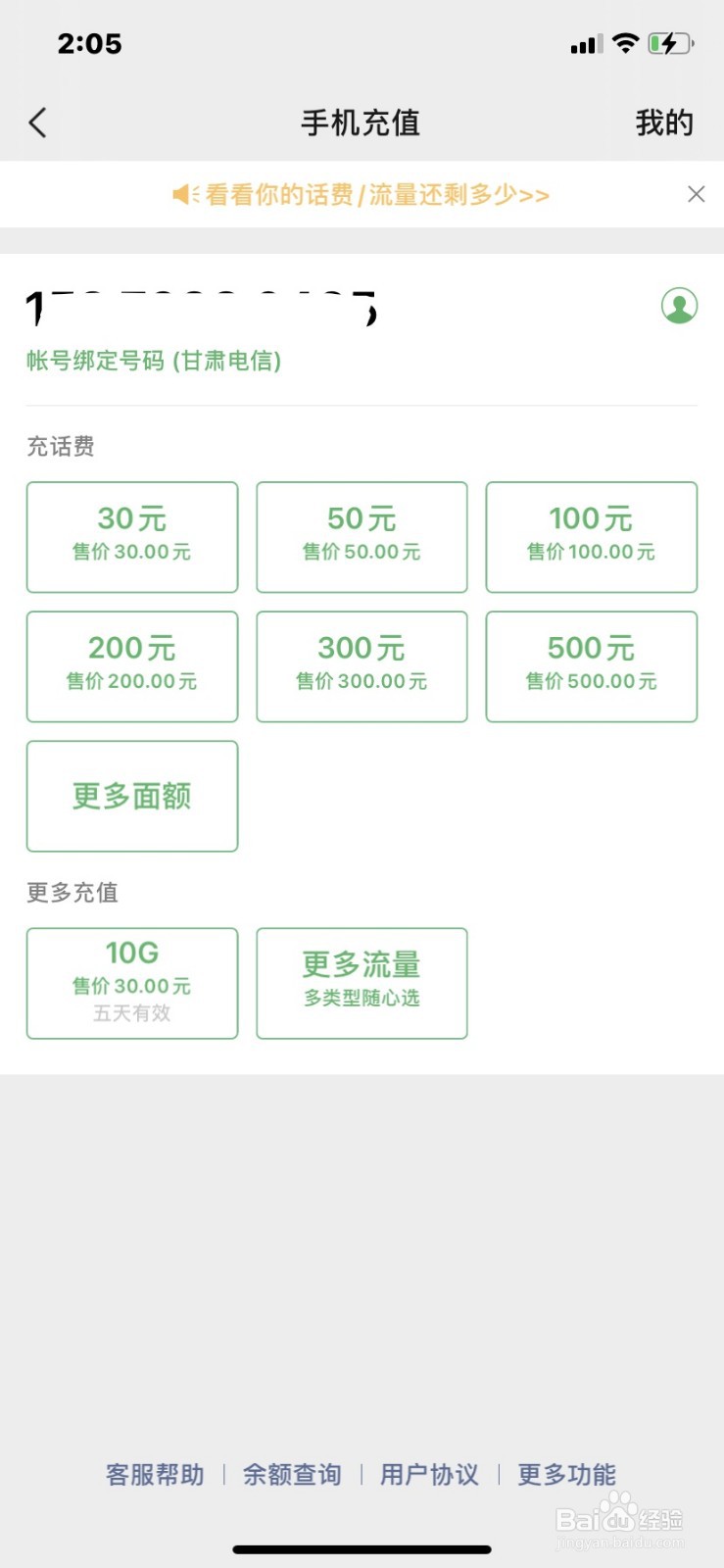Screen dimensions: 724x1568
Task: Open the 看看你的话费/流量还剩多少 announcement link
Action: point(375,194)
